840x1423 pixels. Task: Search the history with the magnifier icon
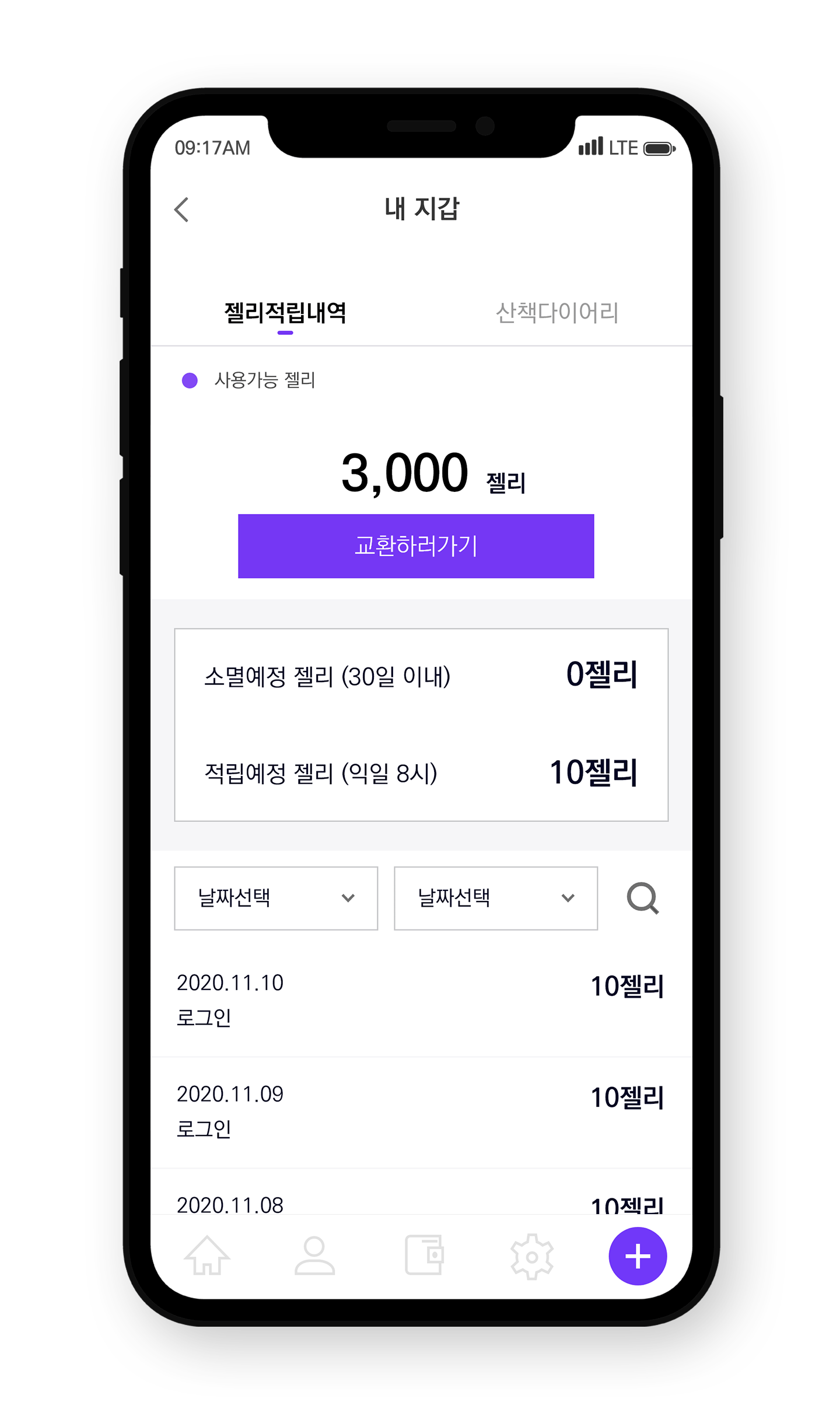(x=642, y=898)
